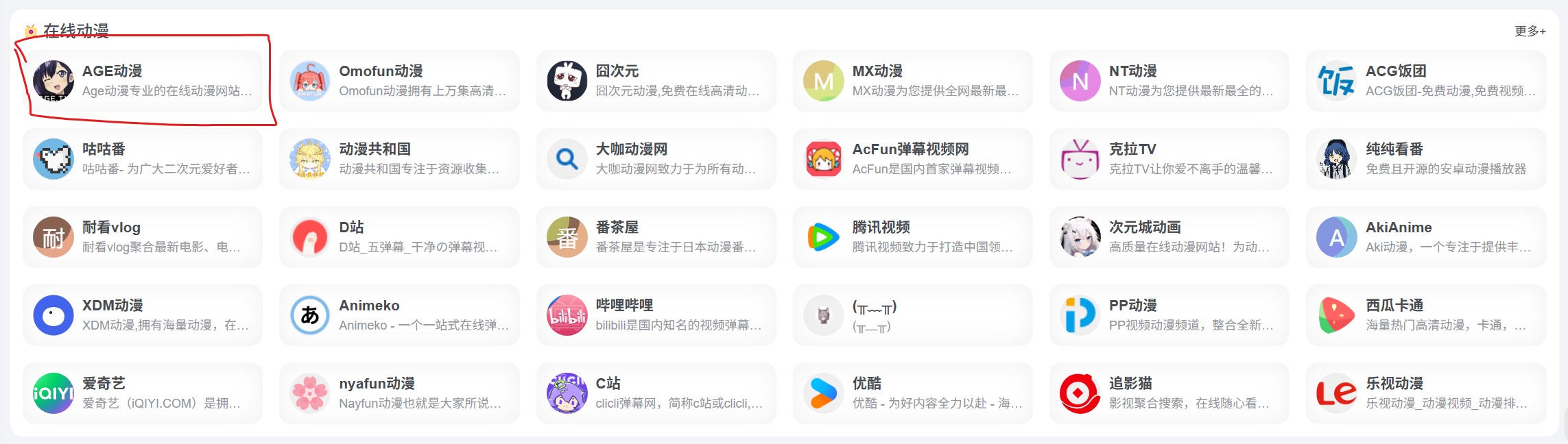Viewport: 1568px width, 444px height.
Task: Open MX动漫 website card
Action: (x=912, y=81)
